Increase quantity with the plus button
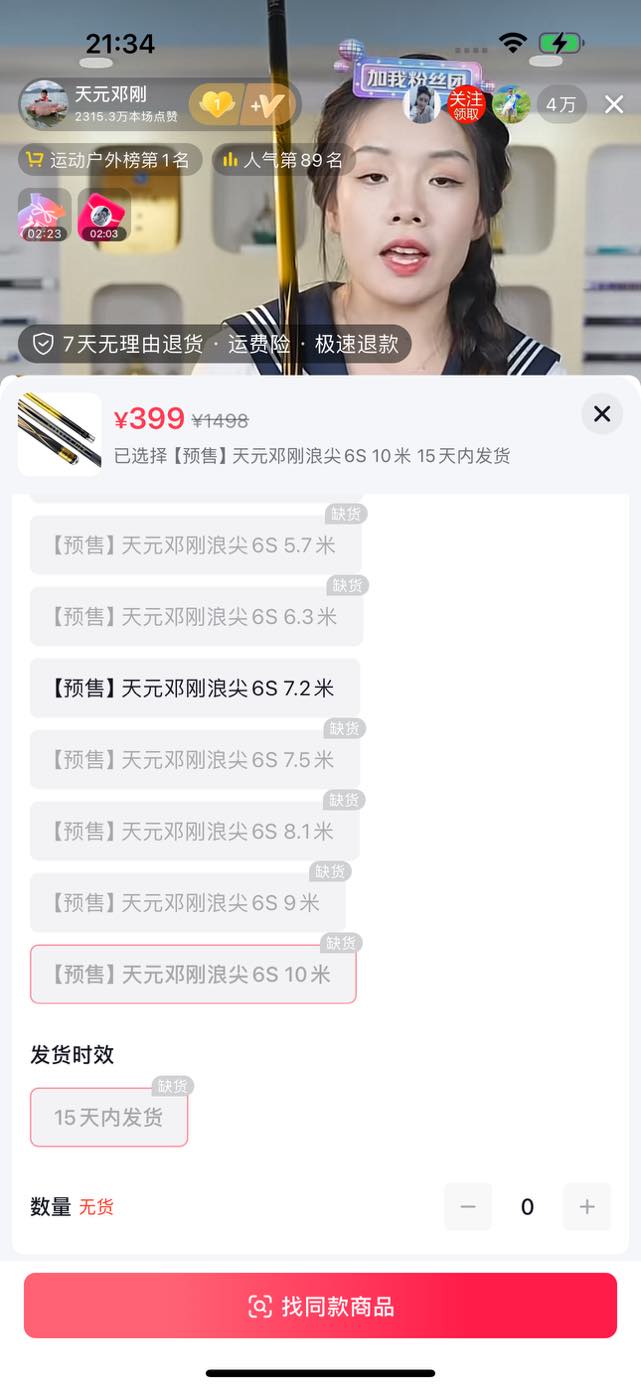Image resolution: width=641 pixels, height=1389 pixels. [587, 1207]
